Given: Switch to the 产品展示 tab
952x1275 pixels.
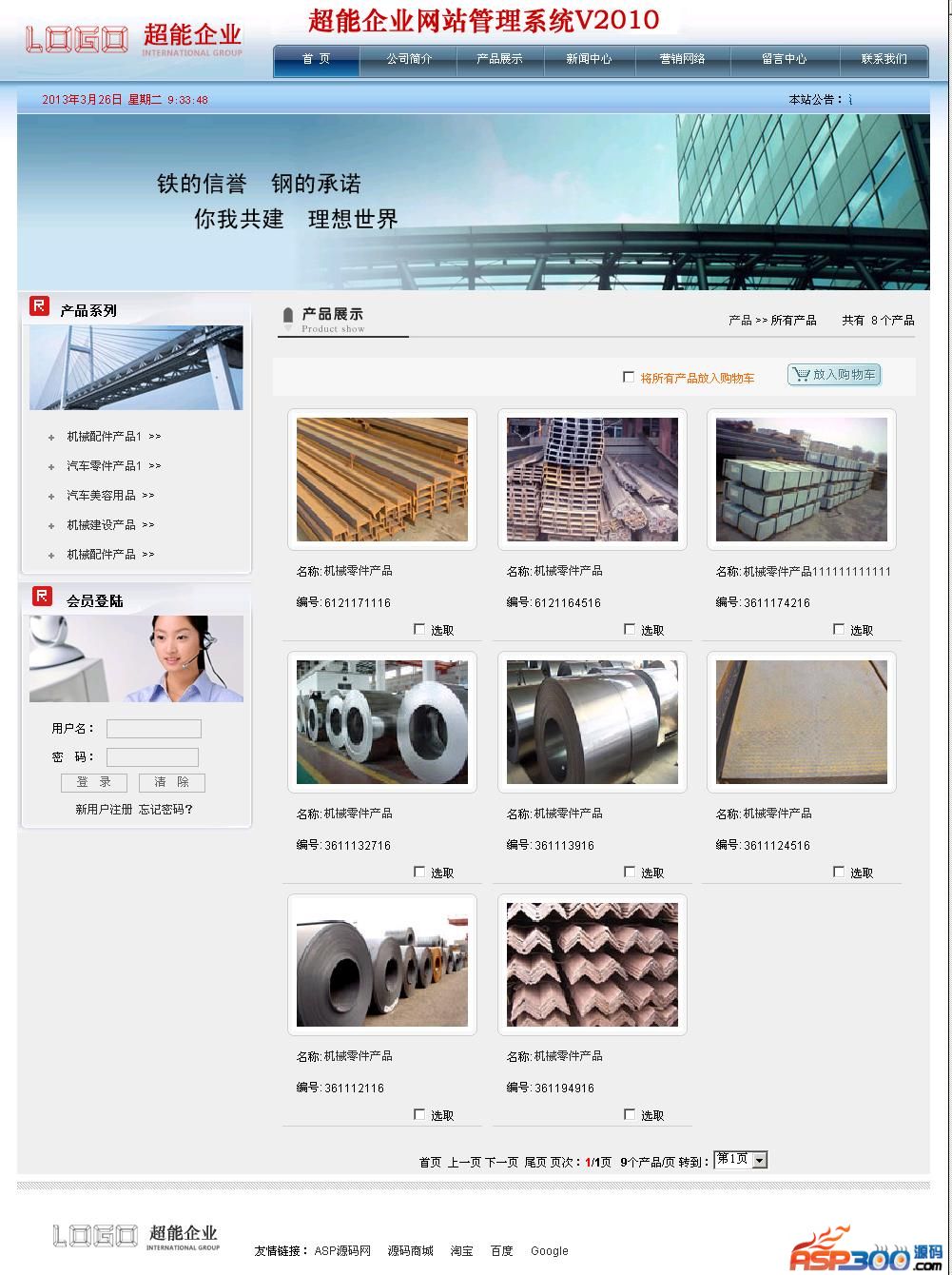Looking at the screenshot, I should tap(499, 59).
